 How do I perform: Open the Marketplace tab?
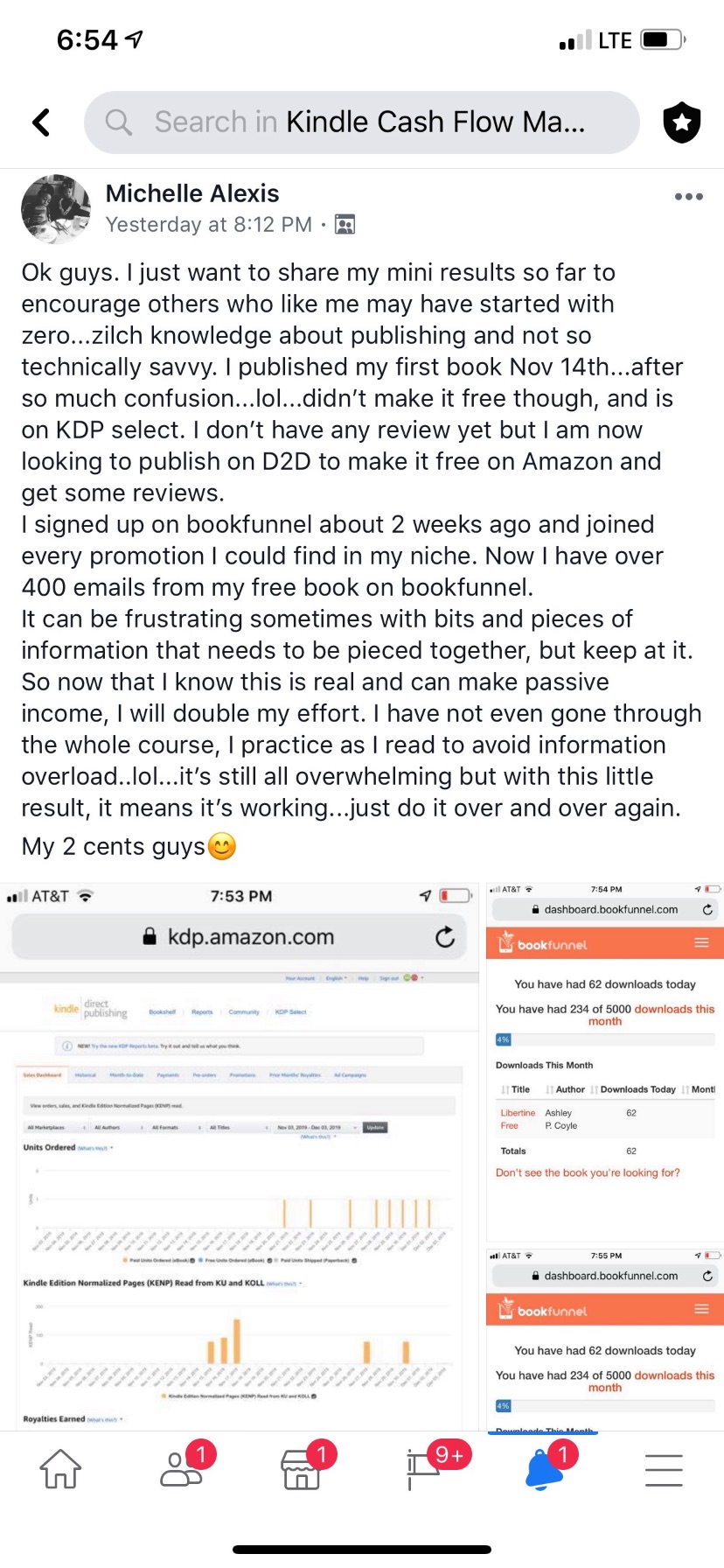point(302,1469)
